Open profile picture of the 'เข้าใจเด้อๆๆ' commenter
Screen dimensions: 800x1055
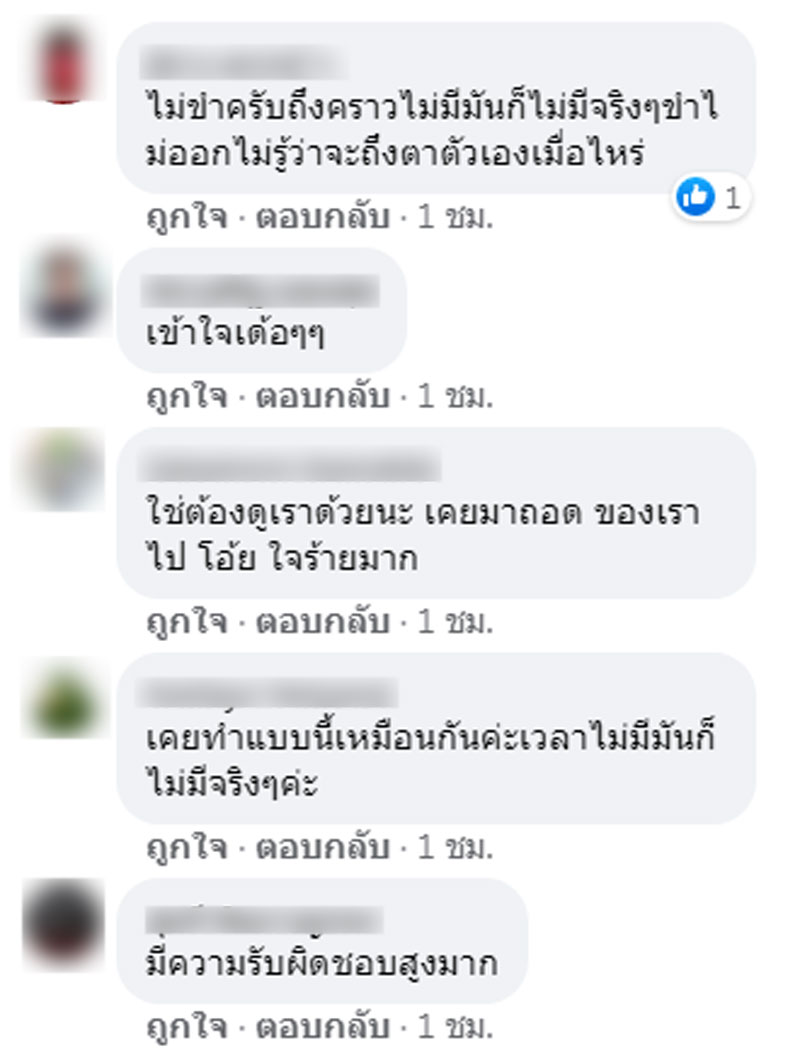(62, 290)
